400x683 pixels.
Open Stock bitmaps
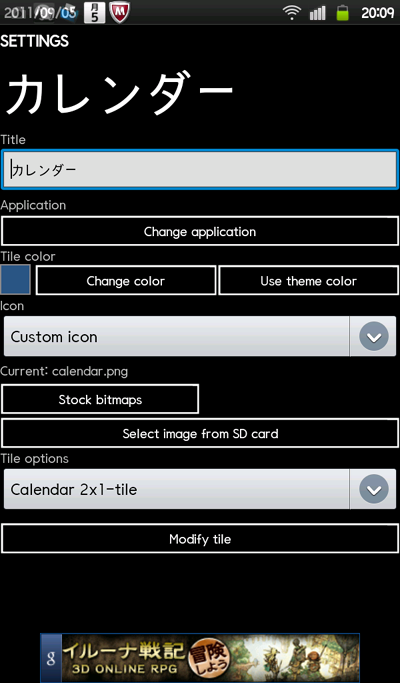click(x=100, y=399)
